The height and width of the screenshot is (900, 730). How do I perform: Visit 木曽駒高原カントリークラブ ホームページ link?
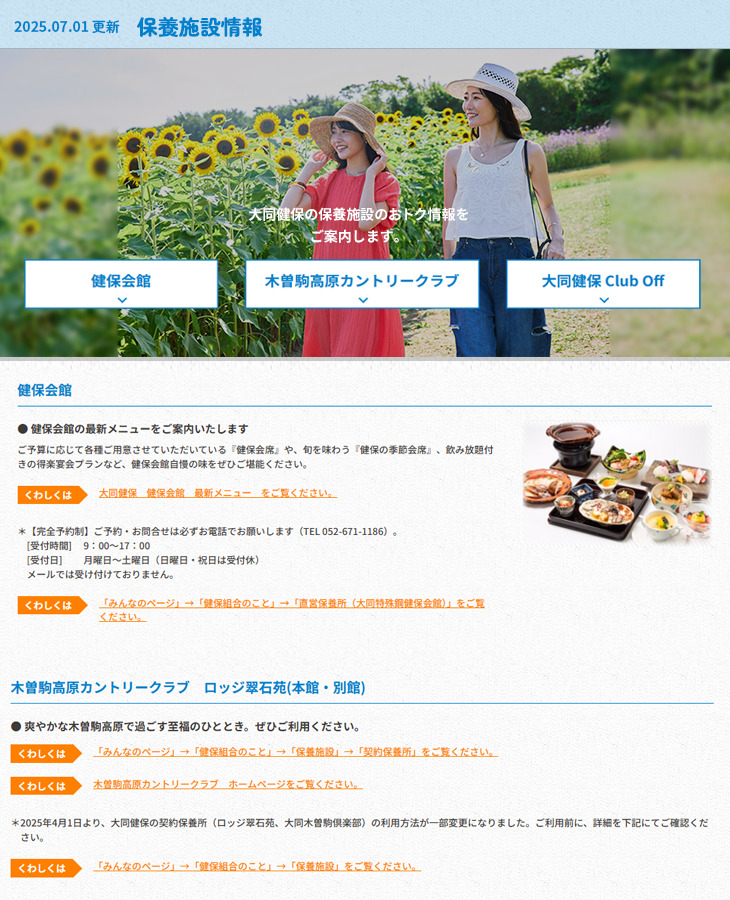coord(227,785)
